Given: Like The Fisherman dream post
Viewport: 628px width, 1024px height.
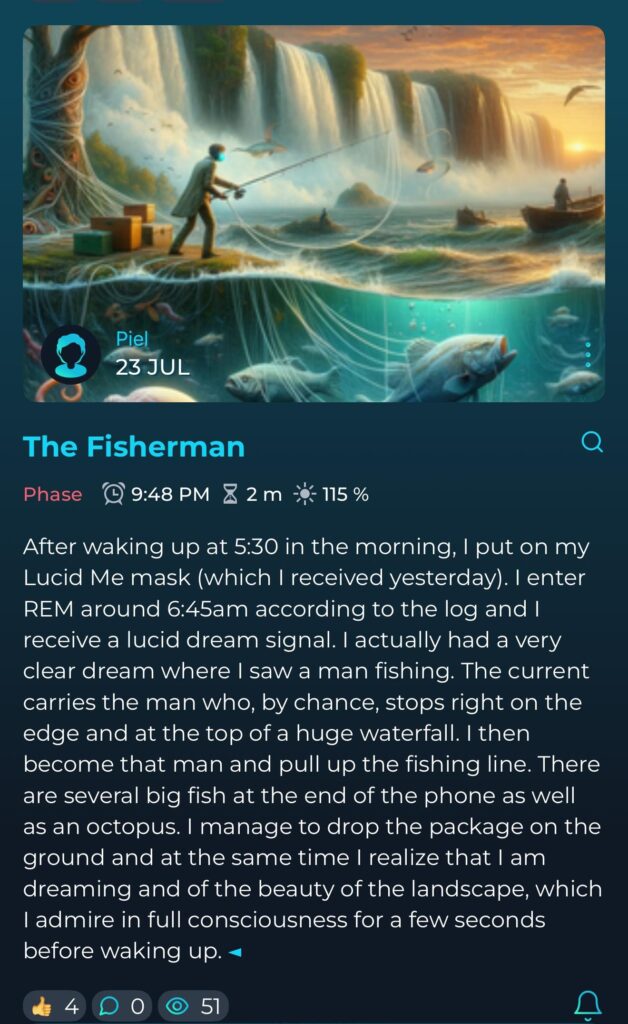Looking at the screenshot, I should (x=56, y=1006).
